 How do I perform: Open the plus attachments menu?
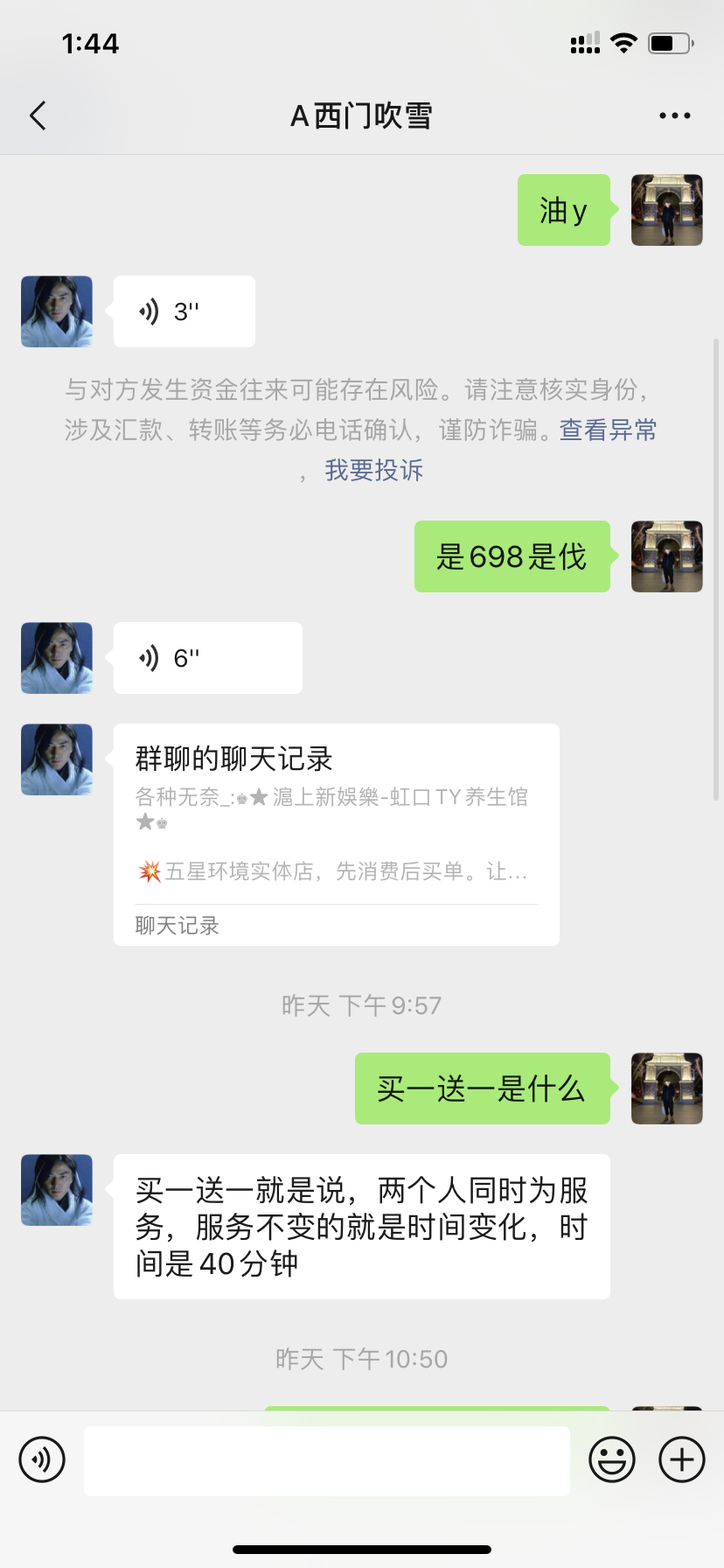[x=682, y=1459]
